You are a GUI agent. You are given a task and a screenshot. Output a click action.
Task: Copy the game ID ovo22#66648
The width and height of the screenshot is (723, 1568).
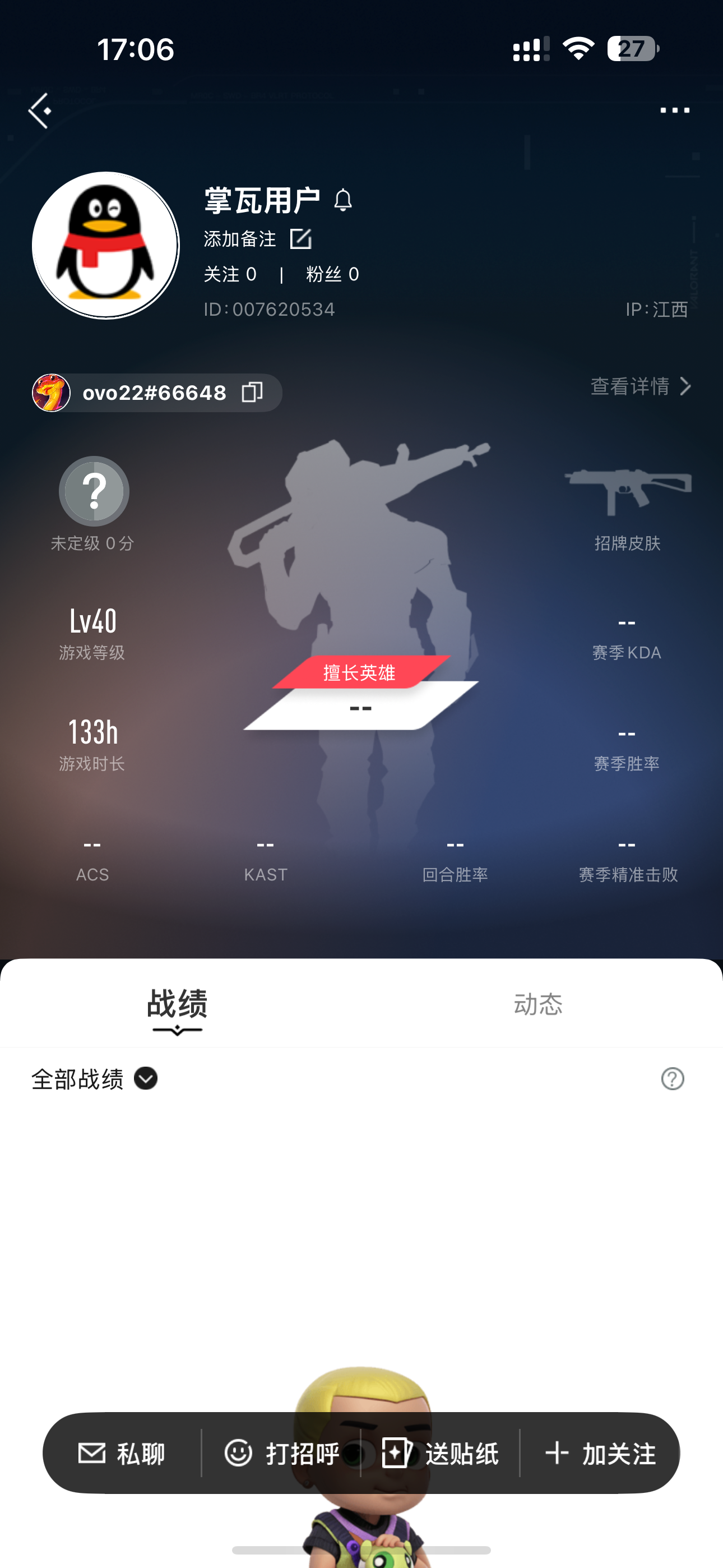(252, 393)
